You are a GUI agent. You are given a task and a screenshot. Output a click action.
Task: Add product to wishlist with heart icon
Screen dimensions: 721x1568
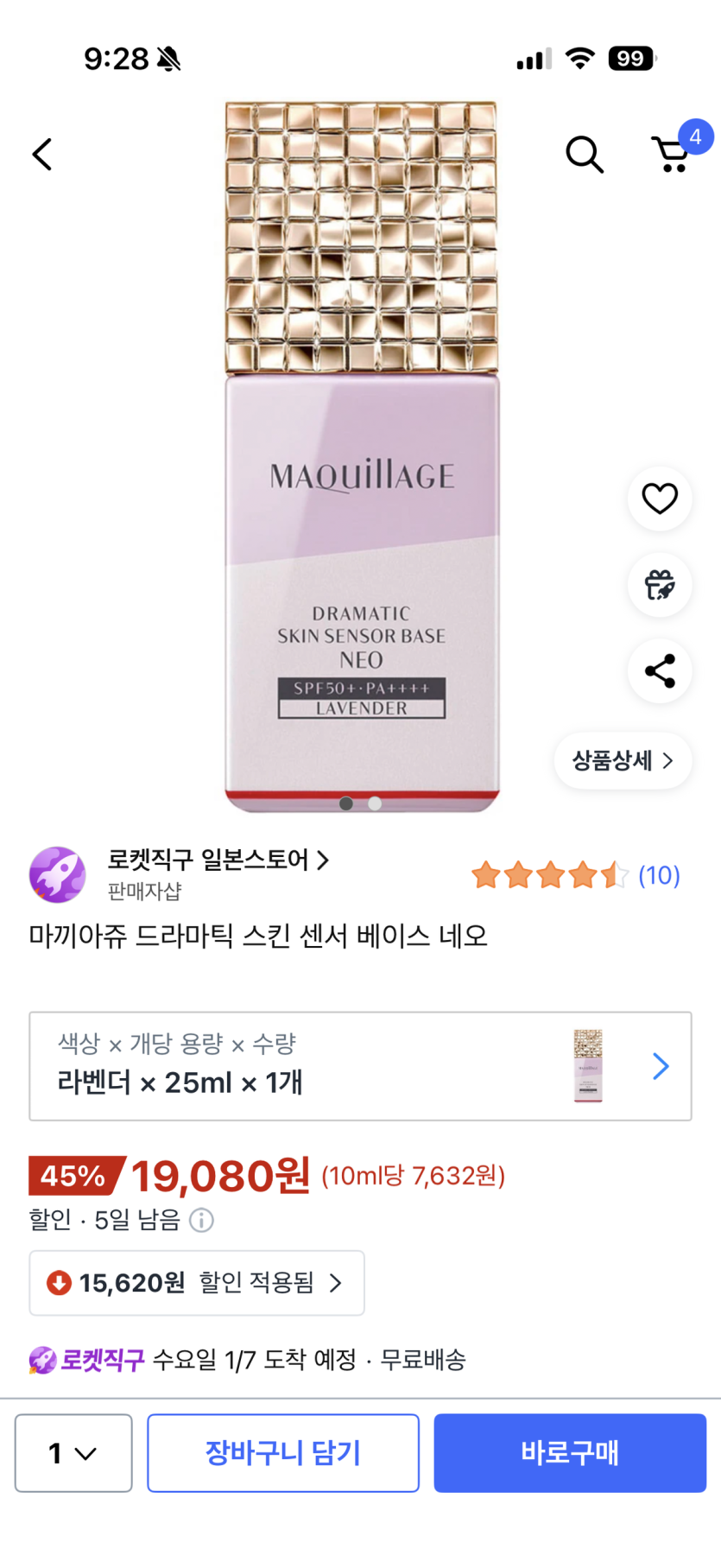[660, 498]
